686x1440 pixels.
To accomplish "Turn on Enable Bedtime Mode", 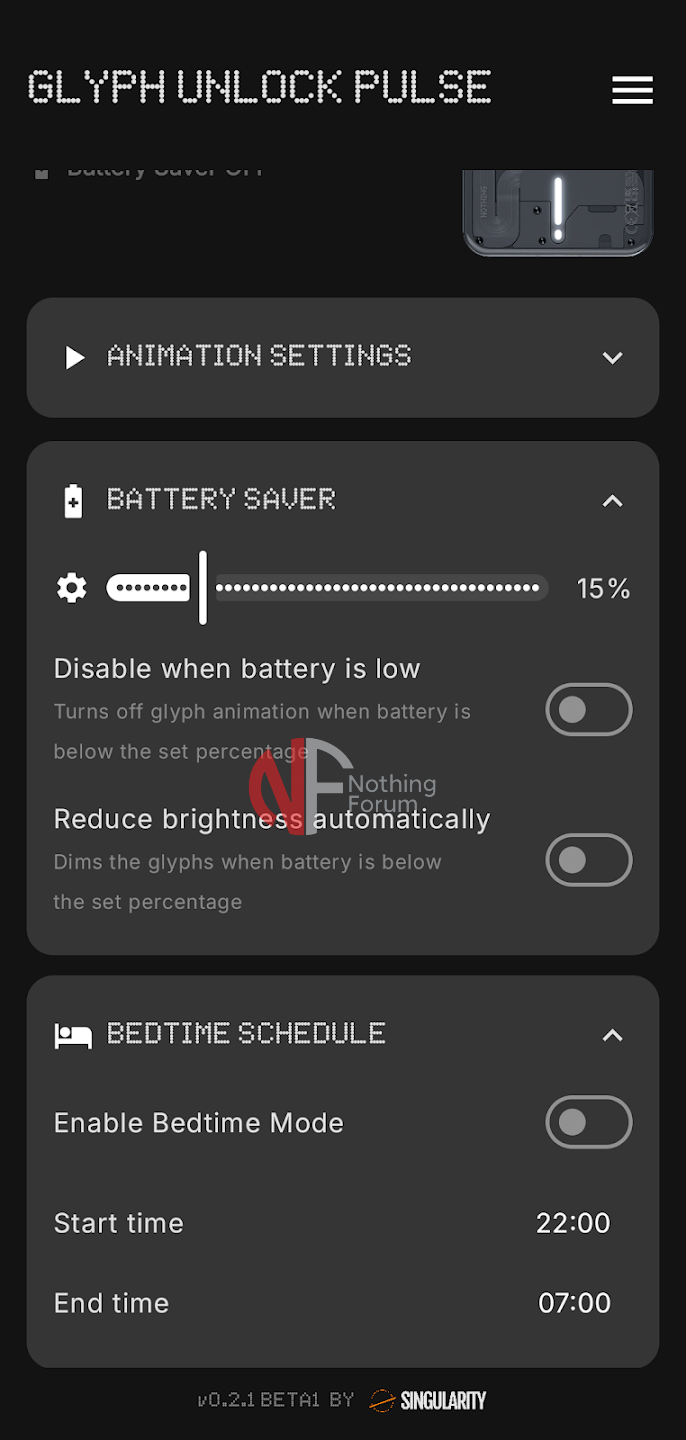I will point(588,1122).
